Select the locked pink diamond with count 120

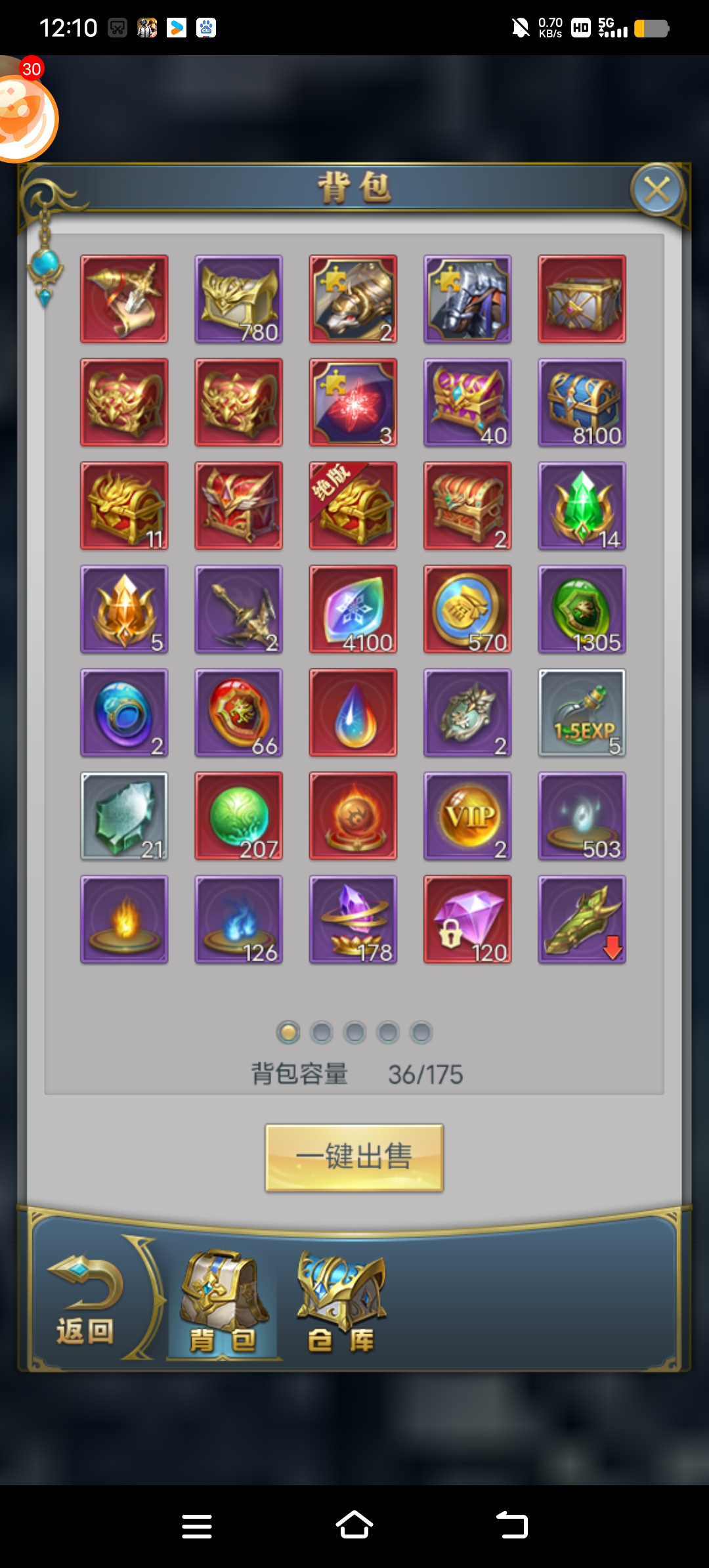coord(467,919)
